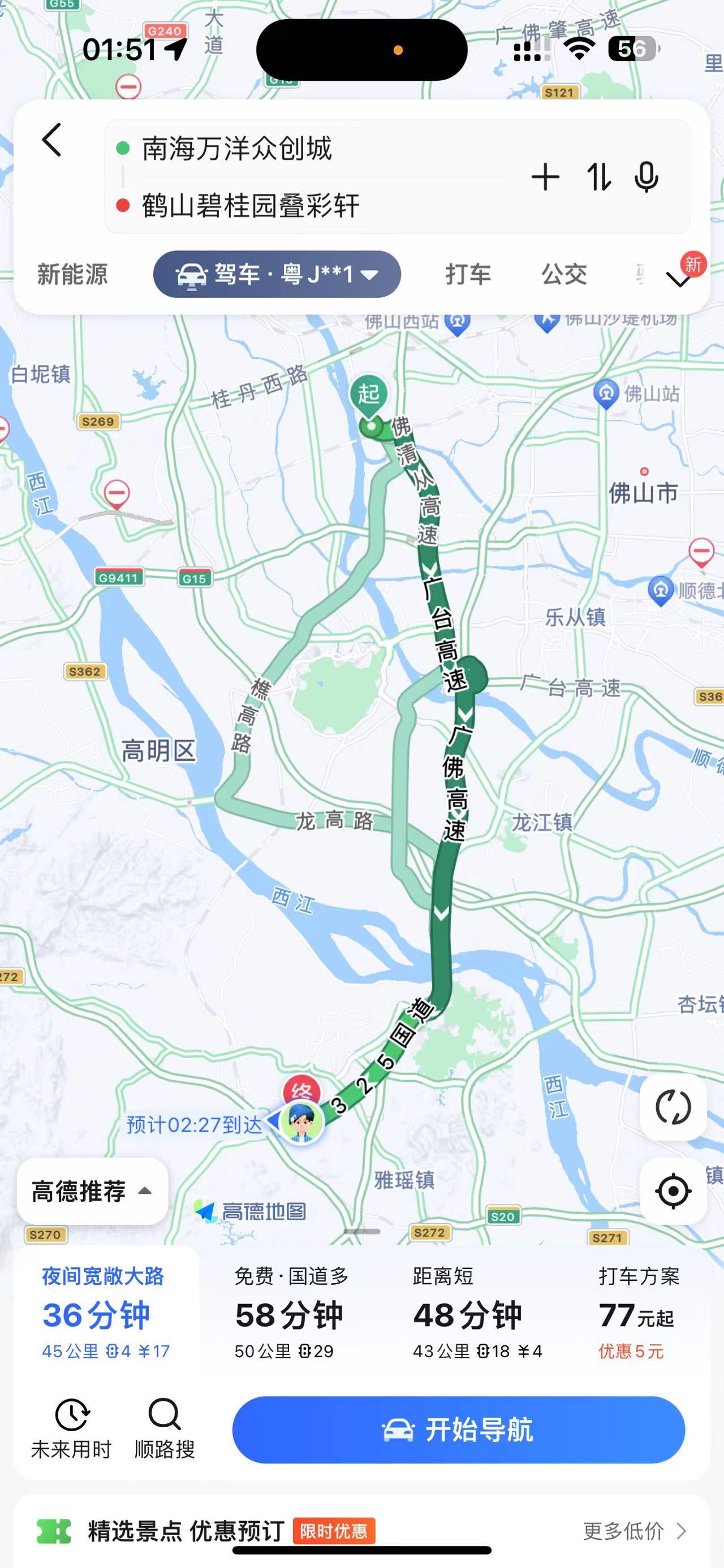Recenter the map on my location

coord(673,1191)
